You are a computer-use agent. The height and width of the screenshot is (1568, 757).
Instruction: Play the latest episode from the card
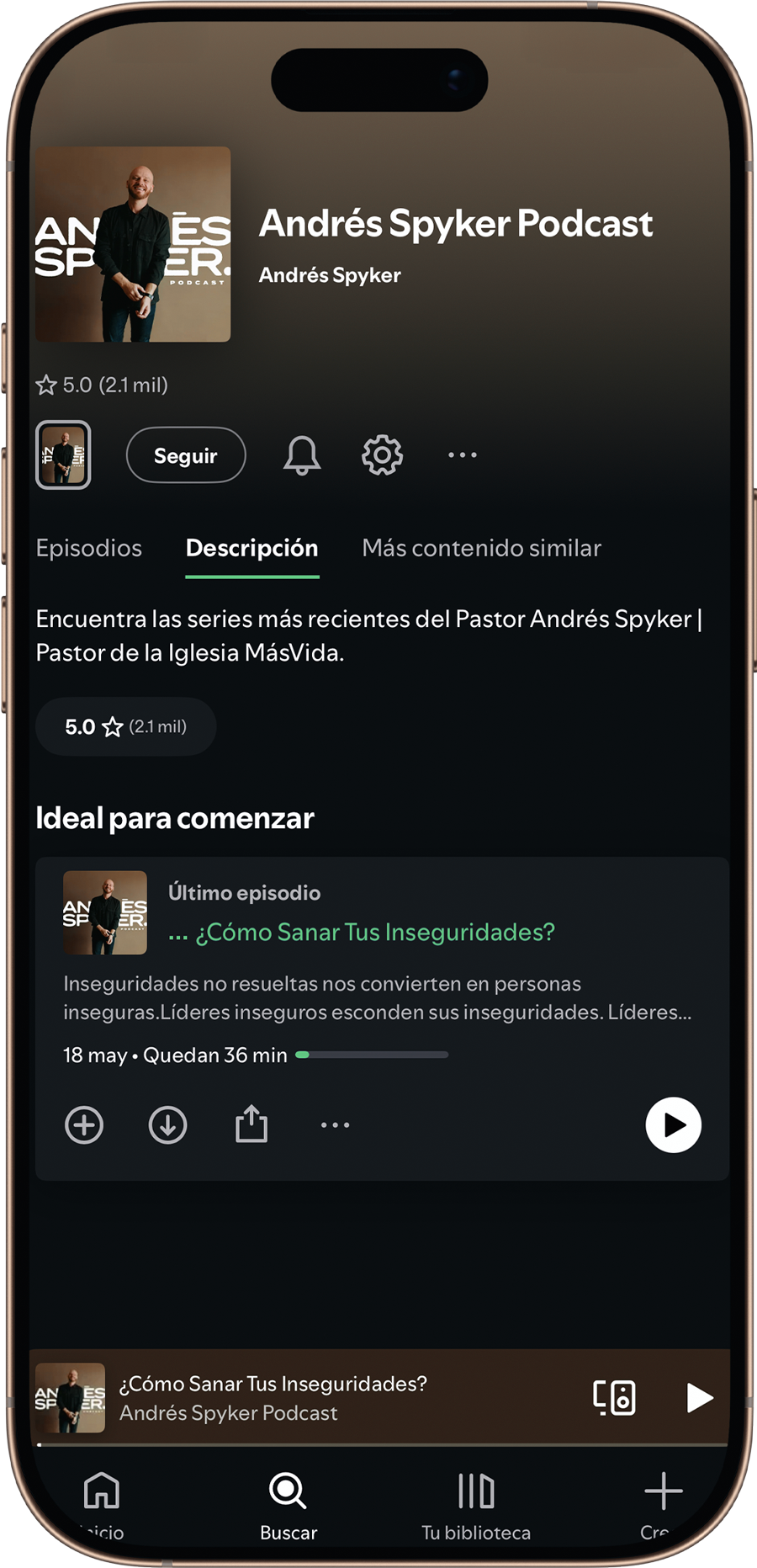click(673, 1125)
